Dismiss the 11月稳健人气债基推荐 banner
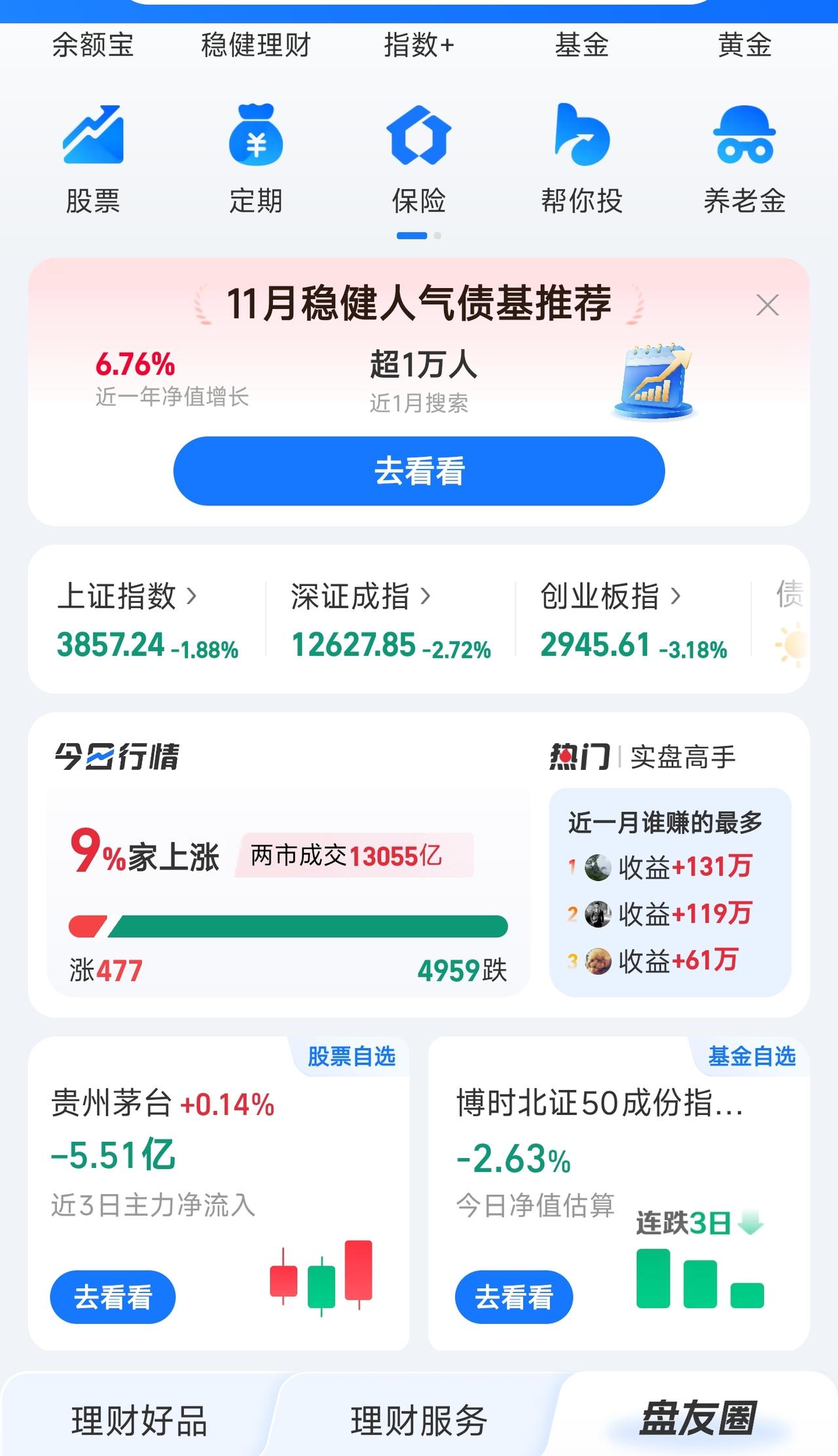The width and height of the screenshot is (838, 1456). pyautogui.click(x=767, y=304)
